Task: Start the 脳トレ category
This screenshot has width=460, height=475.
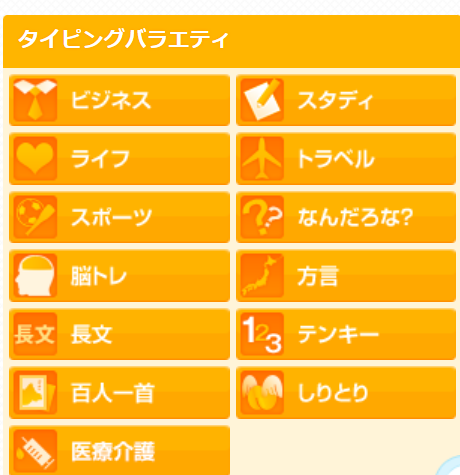Action: (x=119, y=276)
